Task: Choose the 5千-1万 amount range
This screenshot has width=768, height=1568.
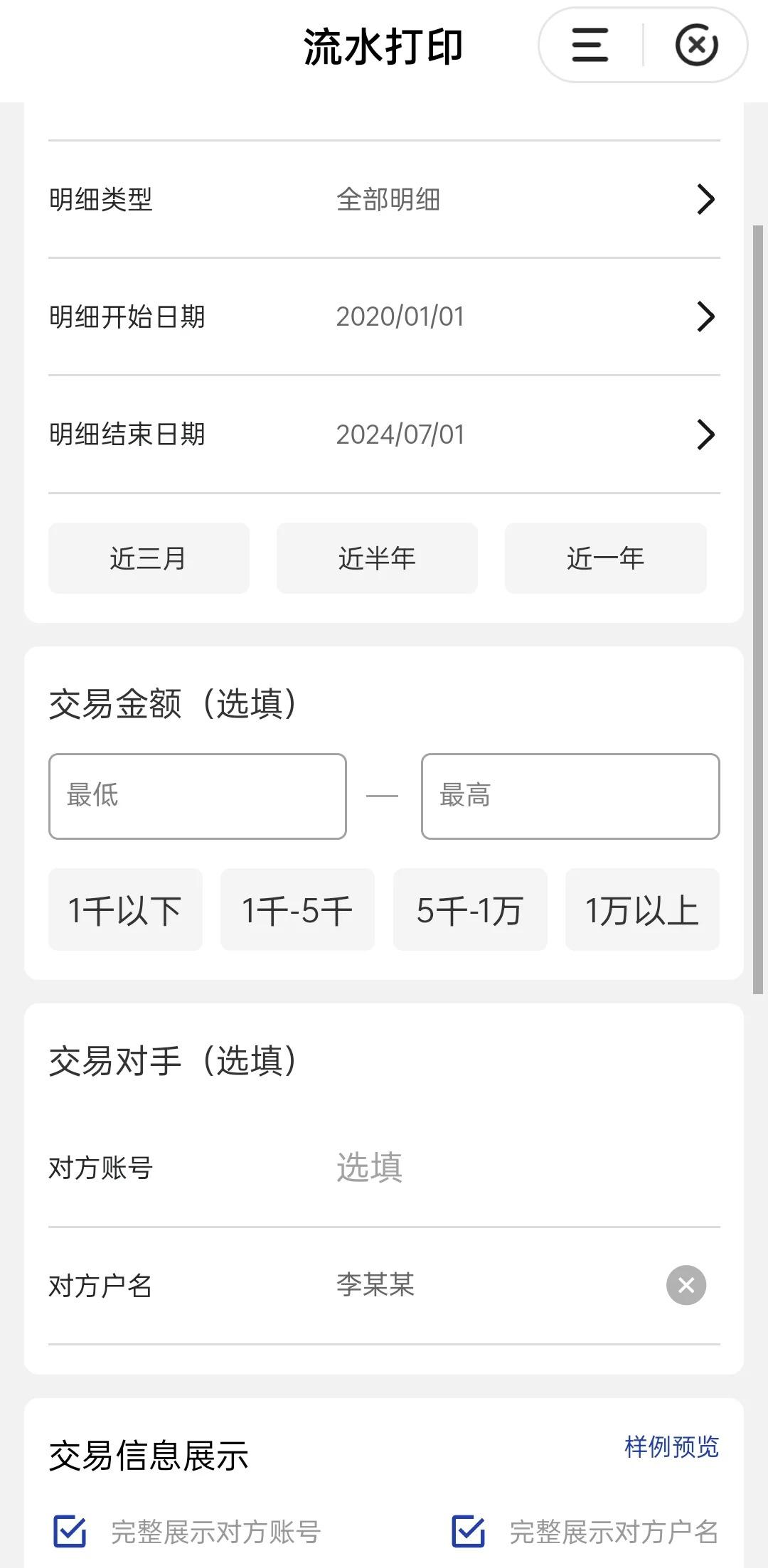Action: 469,910
